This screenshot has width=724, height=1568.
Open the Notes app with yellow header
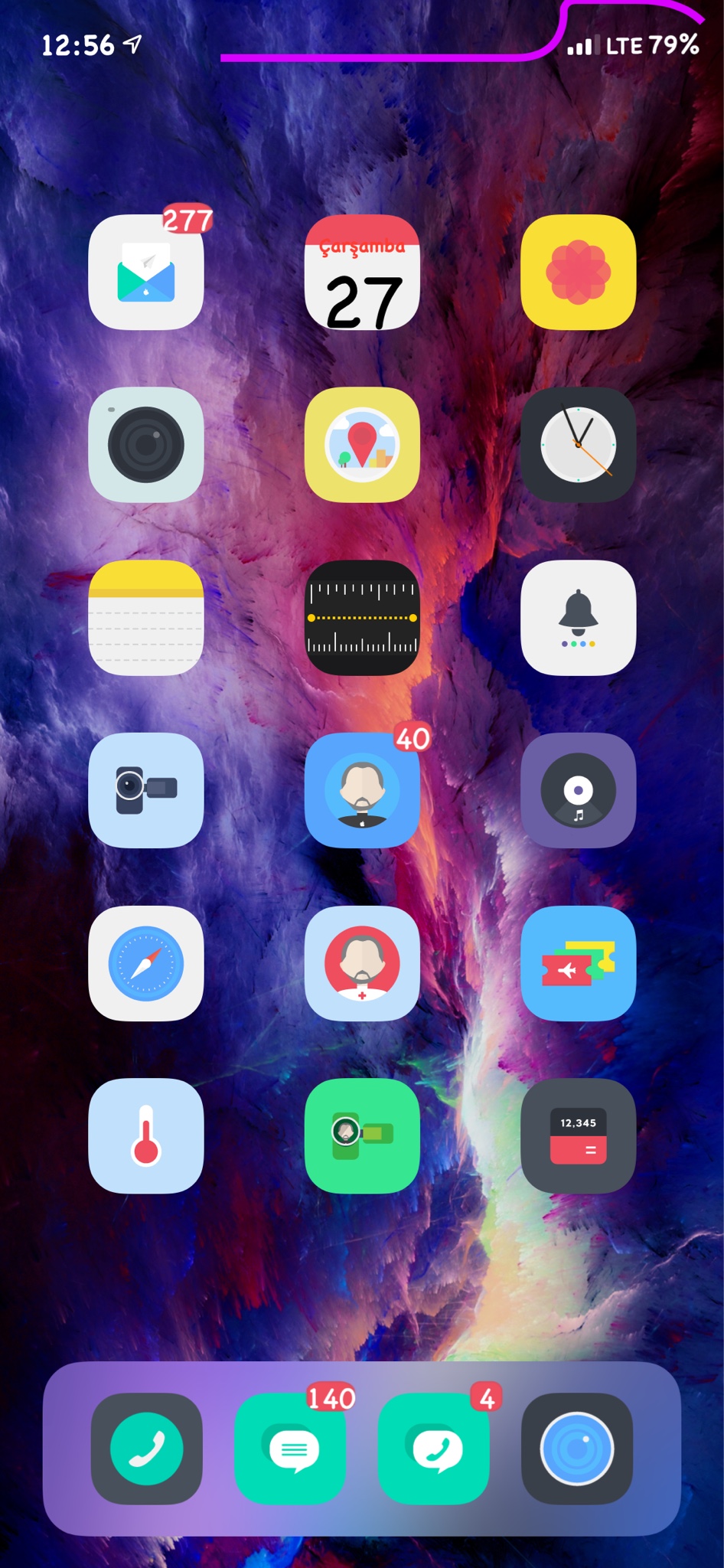point(146,618)
